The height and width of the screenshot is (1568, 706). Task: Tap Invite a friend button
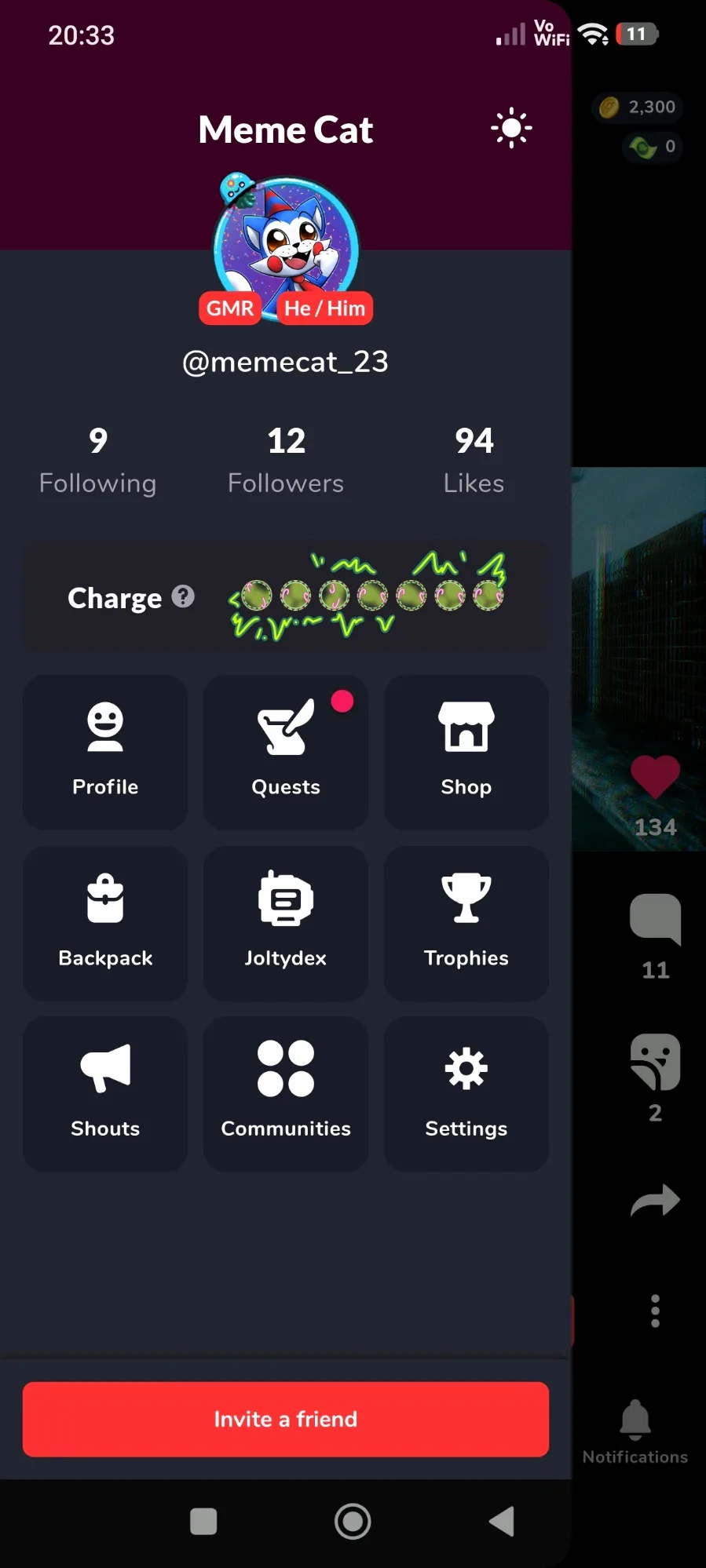click(286, 1419)
